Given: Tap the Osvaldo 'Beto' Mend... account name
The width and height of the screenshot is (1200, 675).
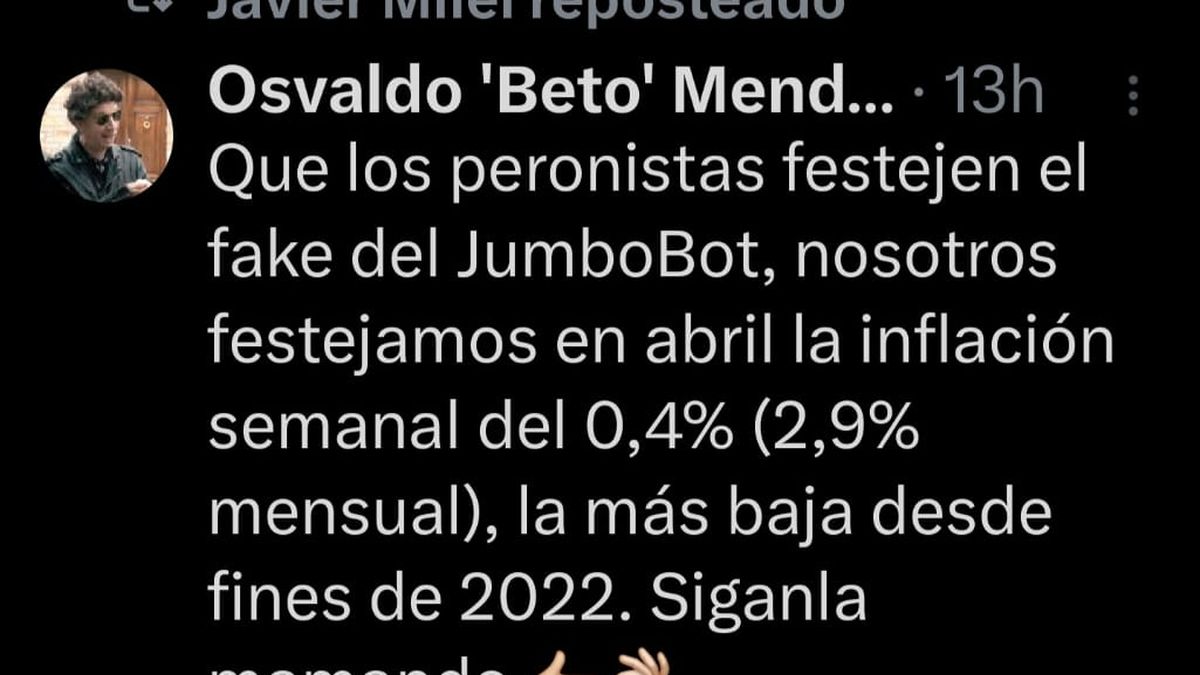Looking at the screenshot, I should click(x=551, y=95).
